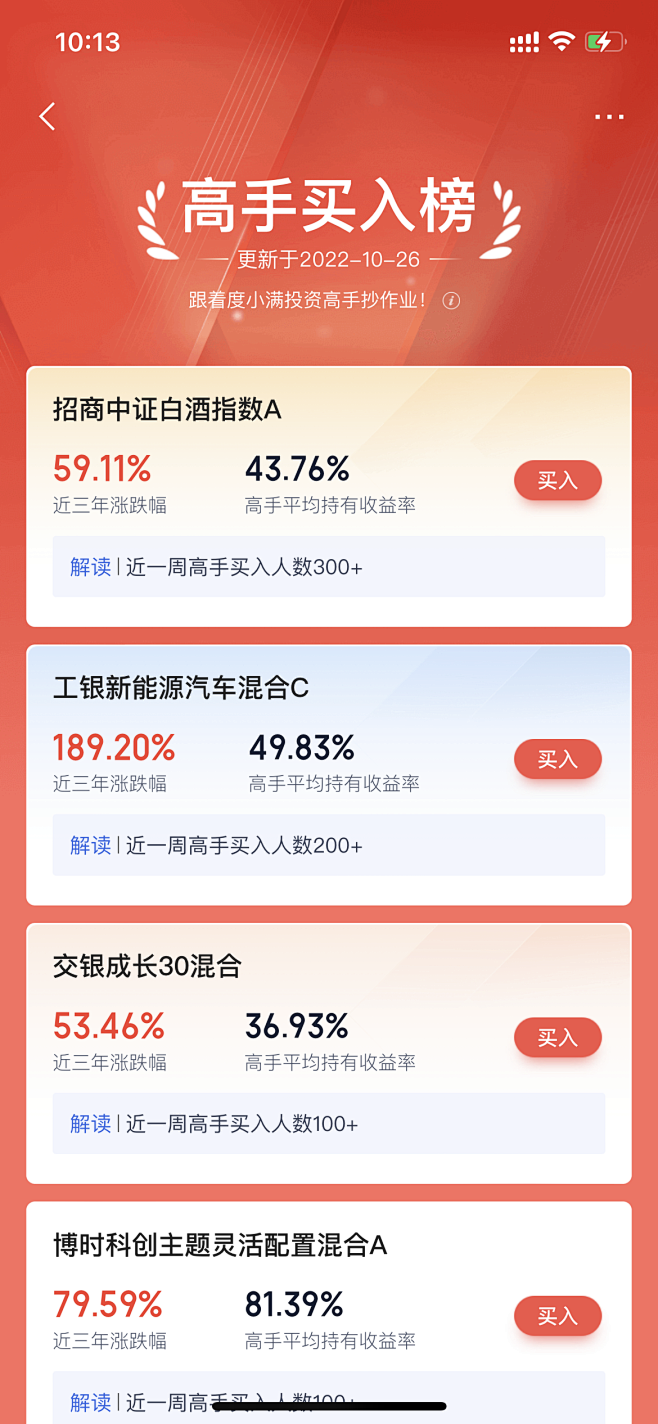Open the three-dot overflow menu

pos(609,117)
